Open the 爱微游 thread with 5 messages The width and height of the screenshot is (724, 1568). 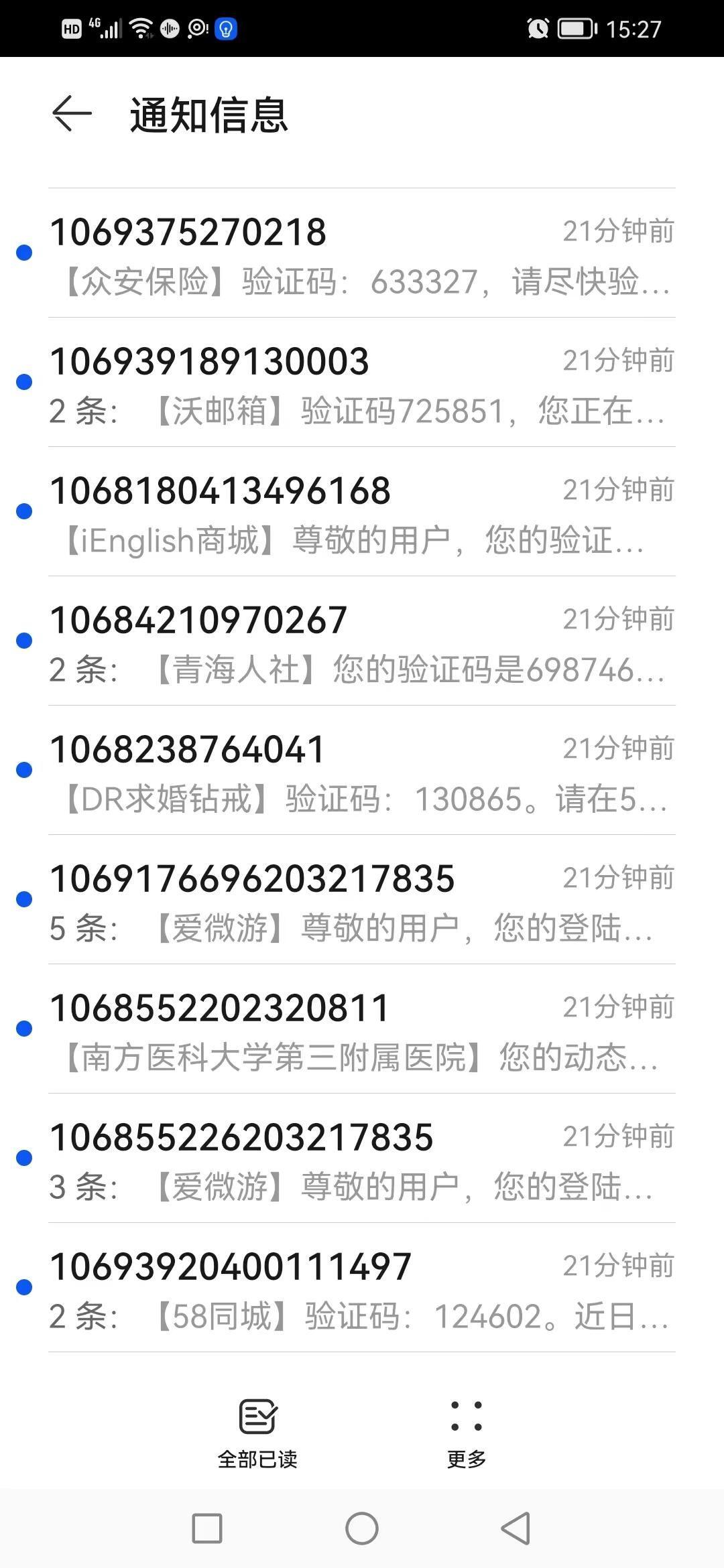tap(362, 900)
